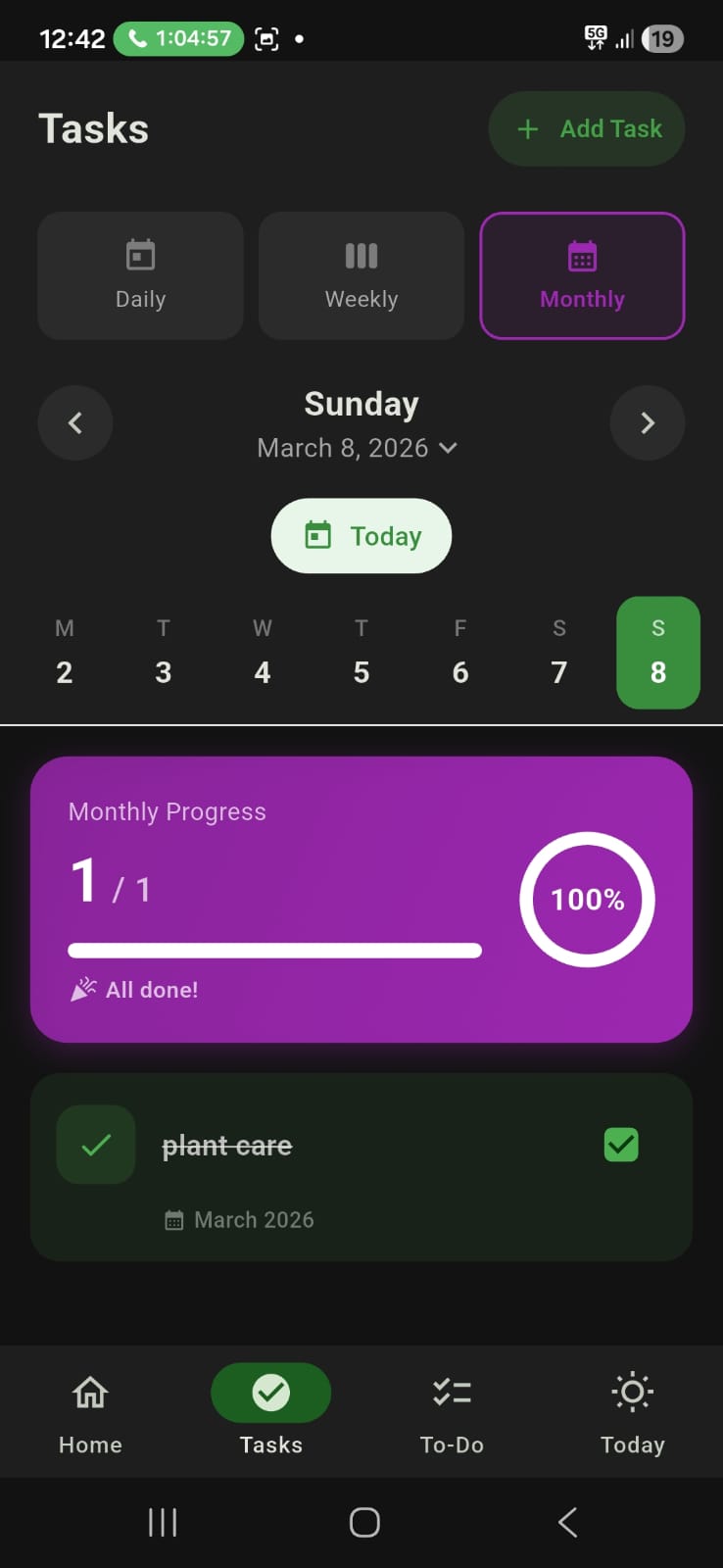The width and height of the screenshot is (723, 1568).
Task: Tap the phone call timer in status bar
Action: click(x=177, y=38)
